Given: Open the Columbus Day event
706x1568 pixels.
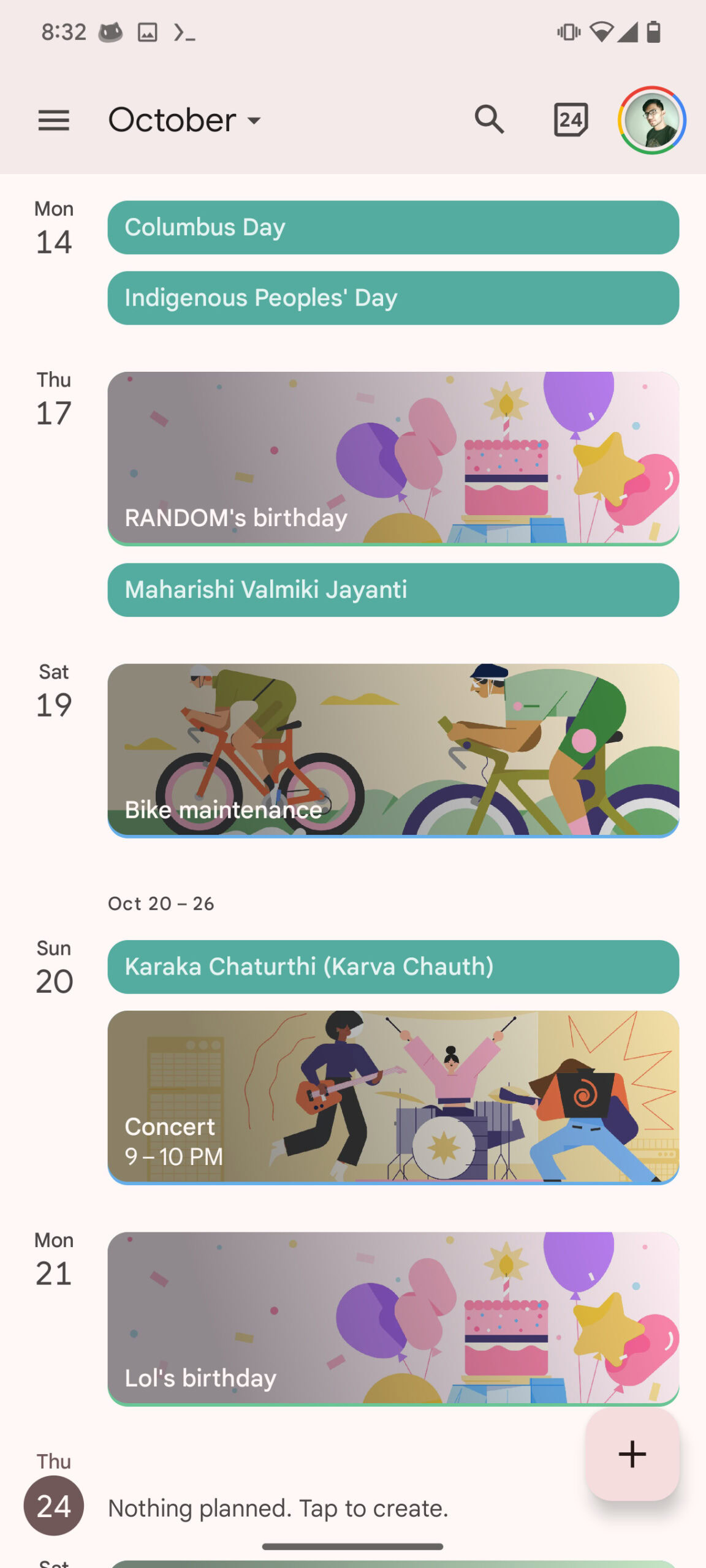Looking at the screenshot, I should coord(393,227).
